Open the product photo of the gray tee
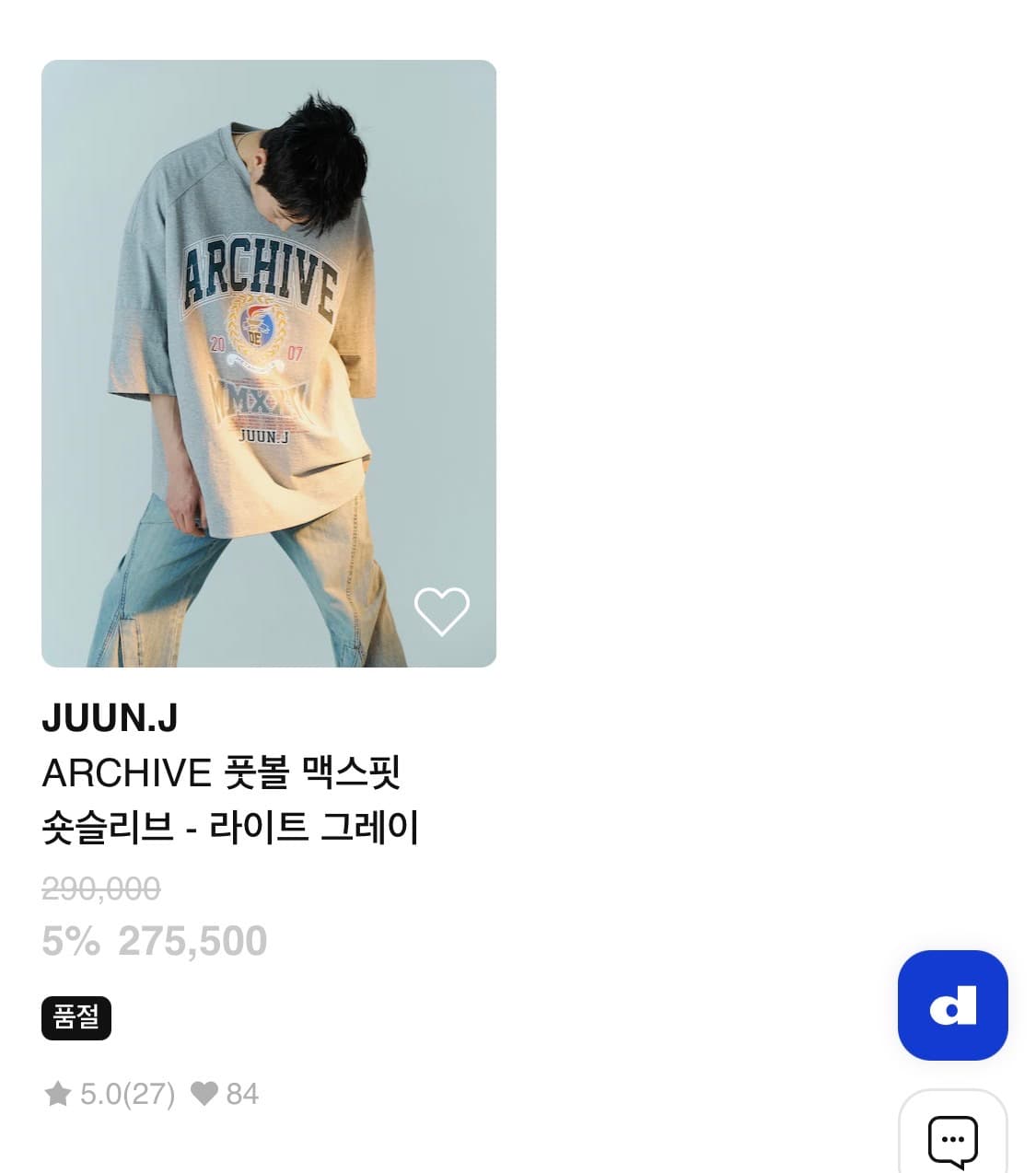The image size is (1036, 1173). click(268, 362)
